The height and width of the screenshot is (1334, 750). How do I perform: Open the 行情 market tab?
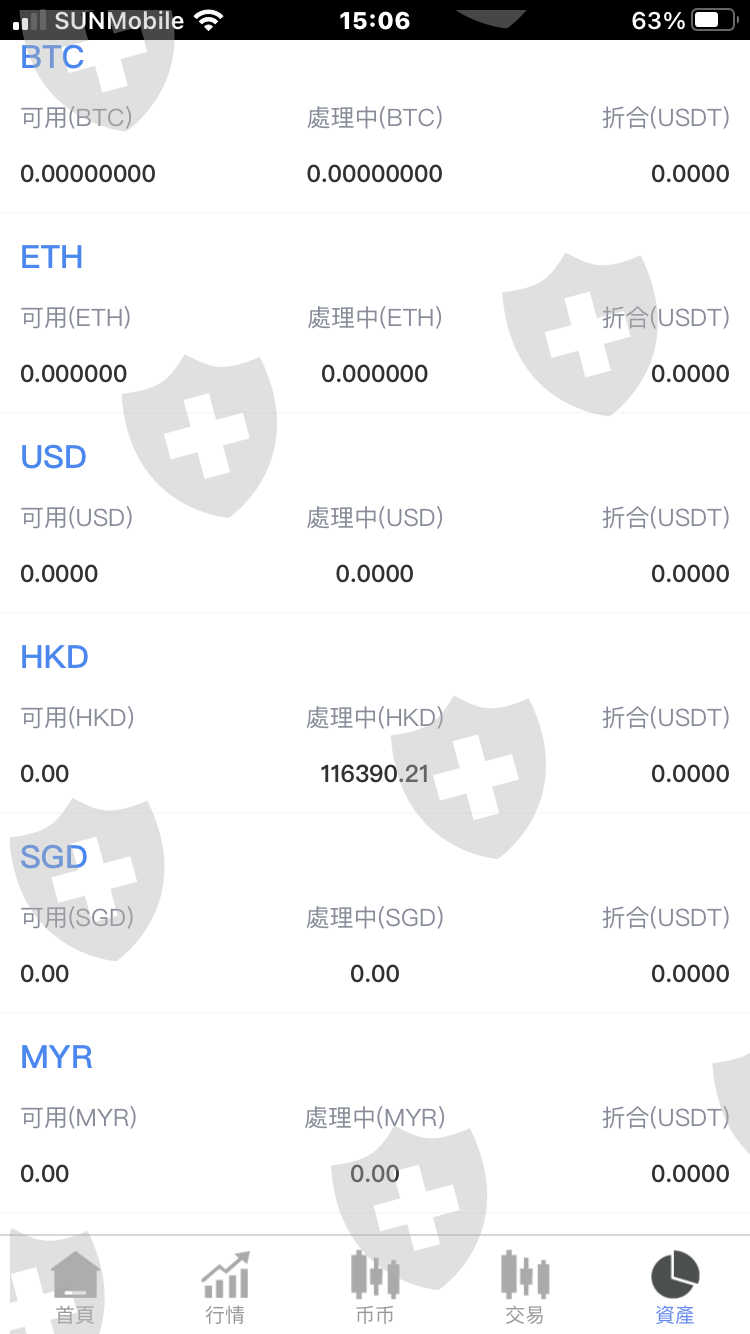click(225, 1286)
